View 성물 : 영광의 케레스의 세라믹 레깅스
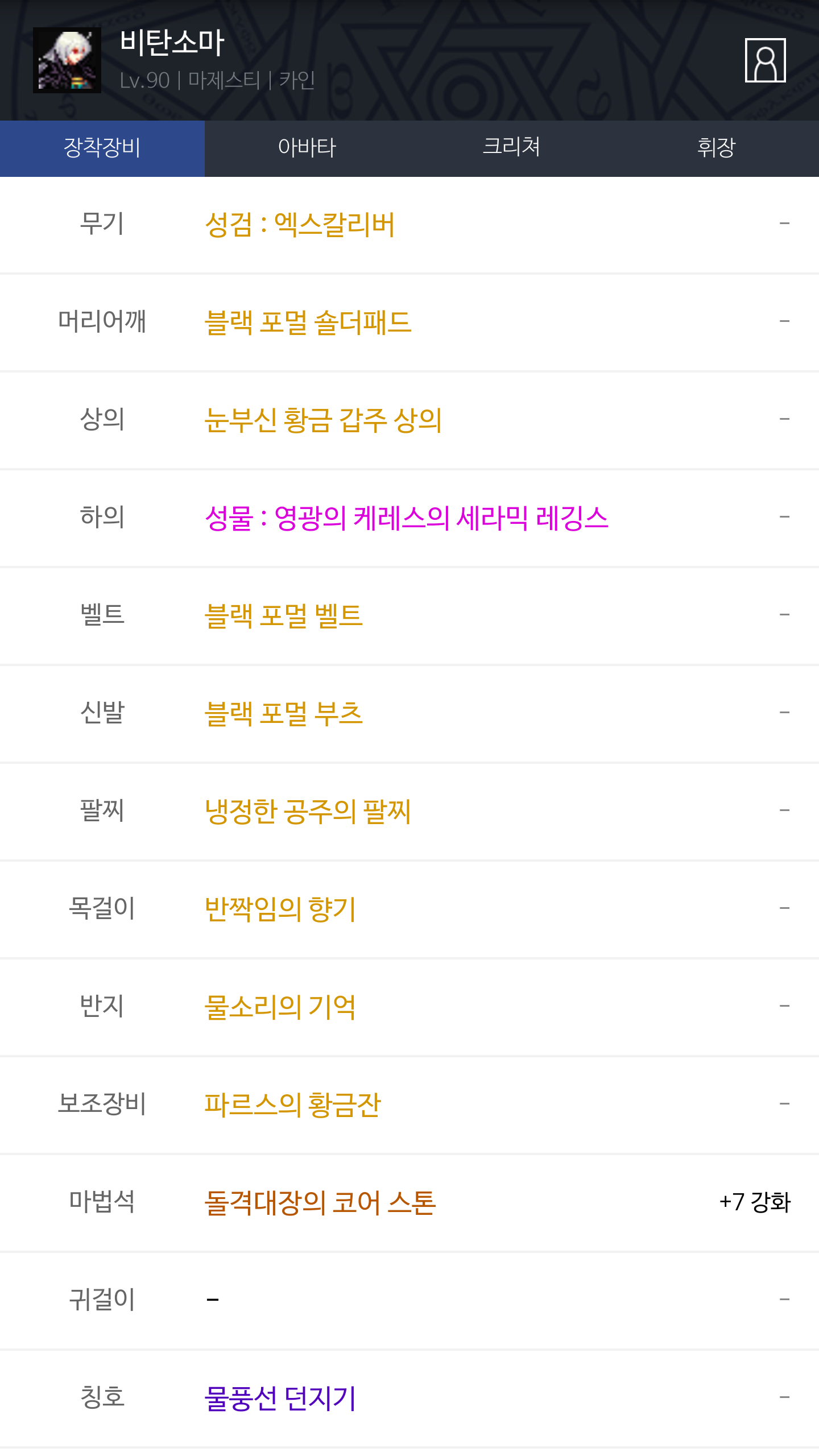The image size is (819, 1456). (406, 518)
